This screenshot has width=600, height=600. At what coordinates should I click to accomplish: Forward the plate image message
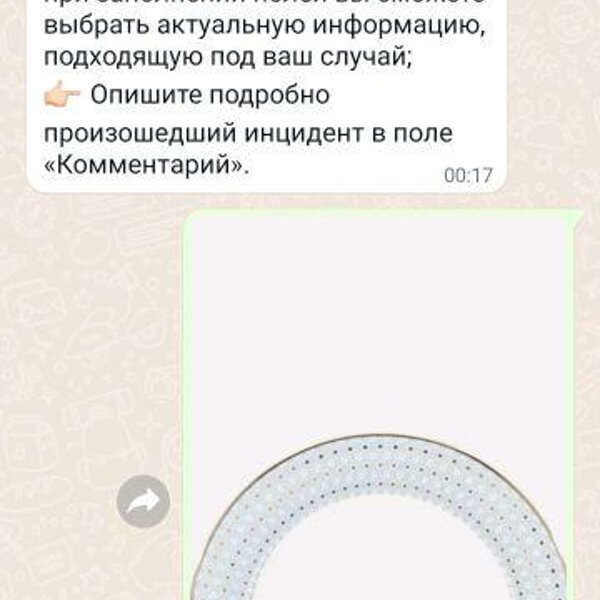[x=143, y=501]
